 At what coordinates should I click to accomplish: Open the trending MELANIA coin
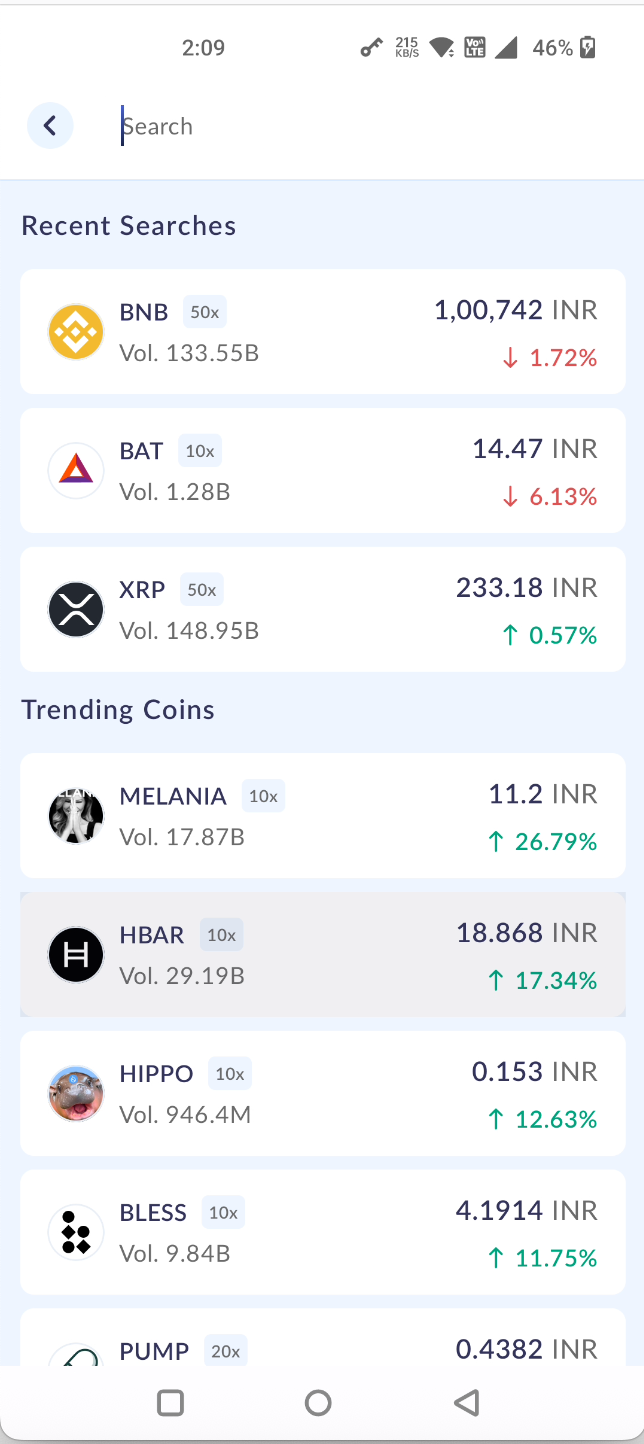click(x=322, y=815)
